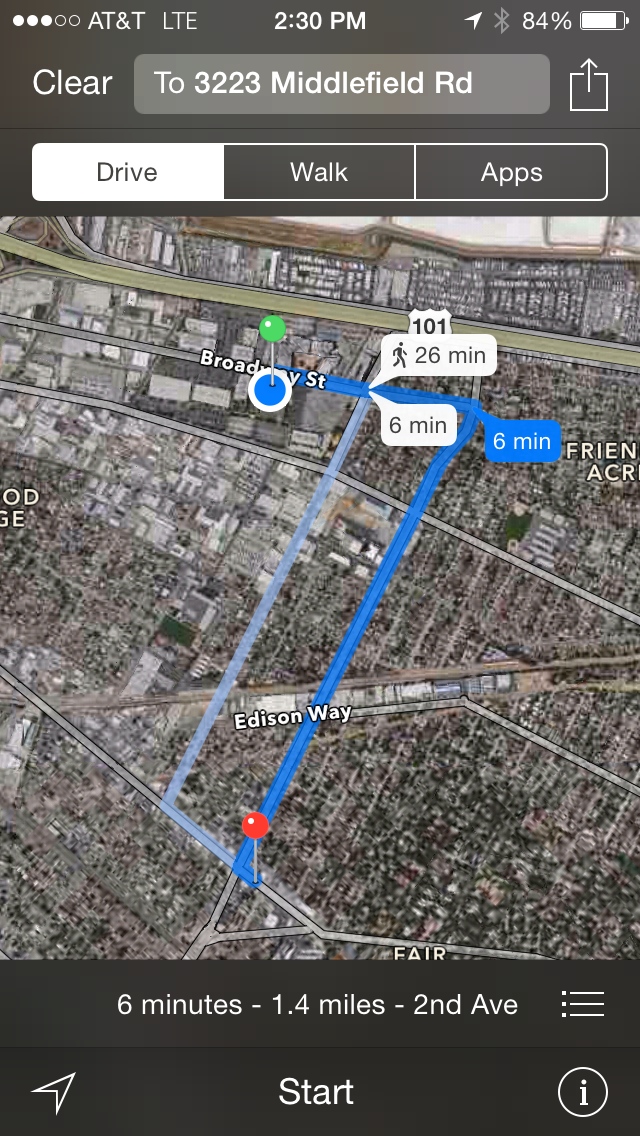This screenshot has height=1136, width=640.
Task: Tap the red destination pin
Action: tap(255, 826)
